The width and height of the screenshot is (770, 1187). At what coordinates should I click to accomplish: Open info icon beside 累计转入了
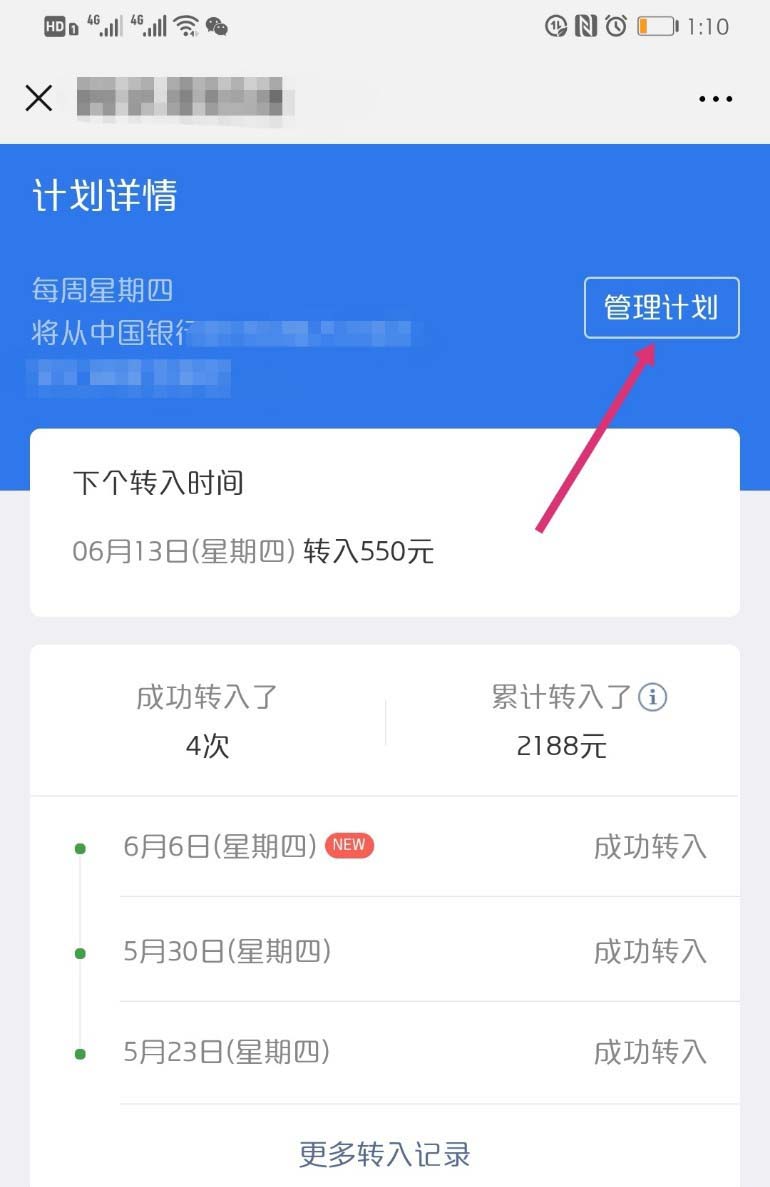[x=653, y=697]
